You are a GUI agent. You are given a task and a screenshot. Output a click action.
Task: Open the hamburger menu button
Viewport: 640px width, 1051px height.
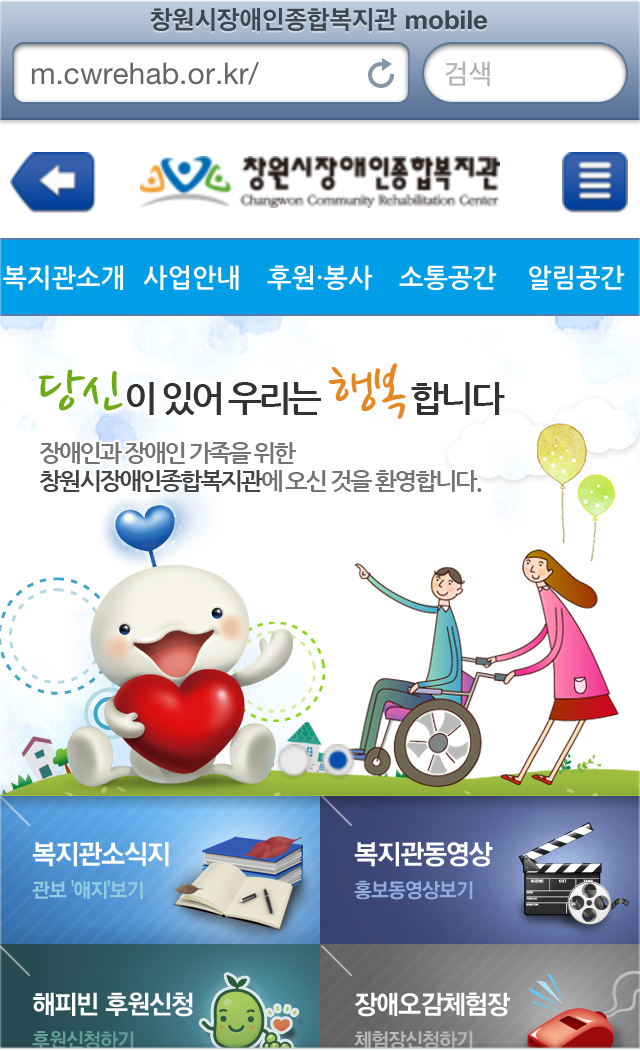click(594, 182)
